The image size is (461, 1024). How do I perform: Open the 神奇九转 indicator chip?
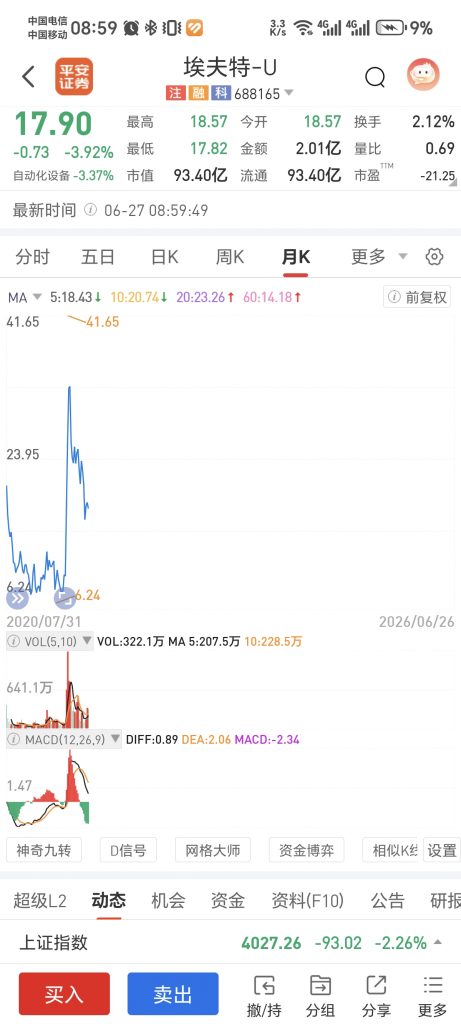tap(44, 850)
